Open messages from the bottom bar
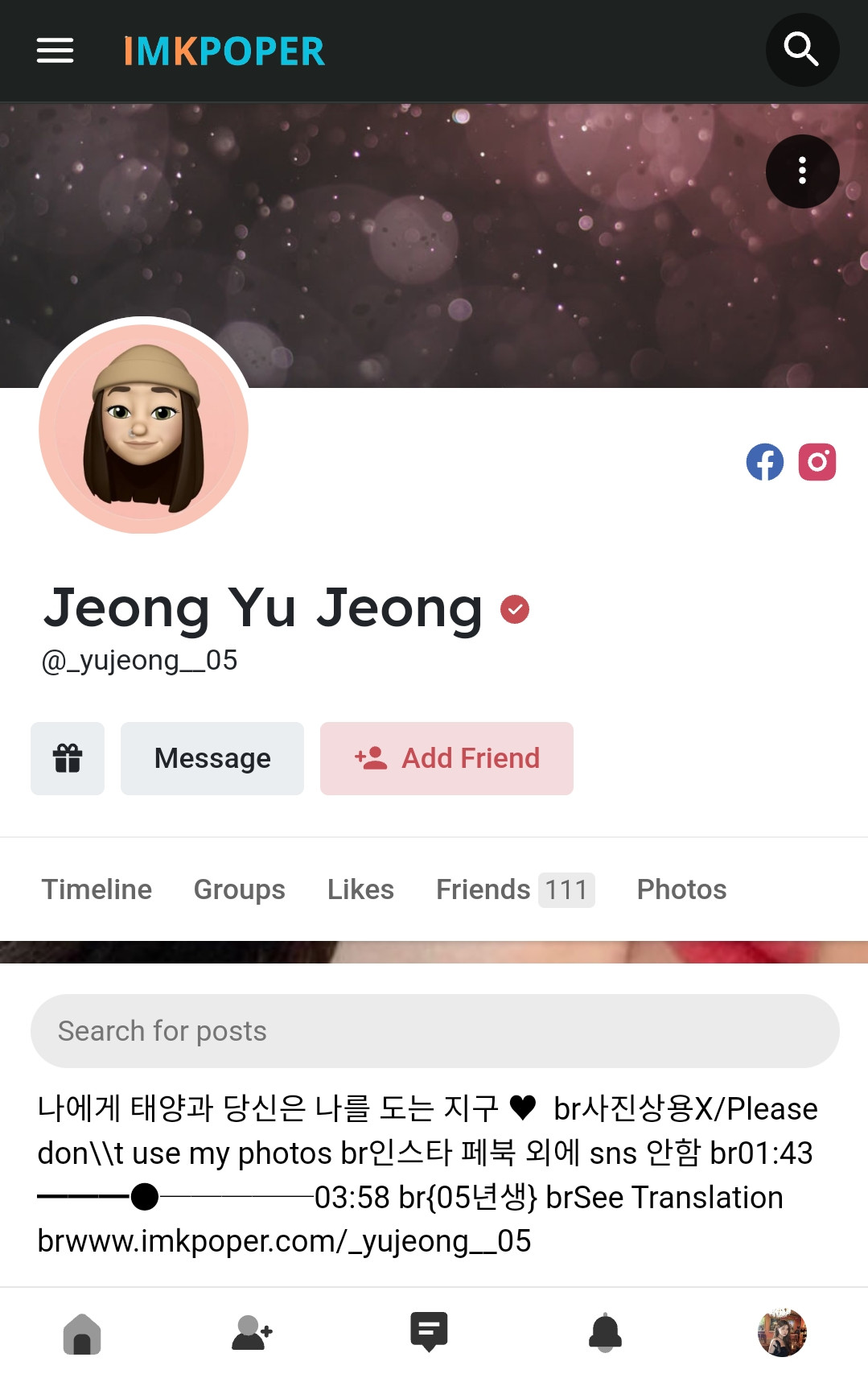The width and height of the screenshot is (868, 1378). pyautogui.click(x=429, y=1333)
